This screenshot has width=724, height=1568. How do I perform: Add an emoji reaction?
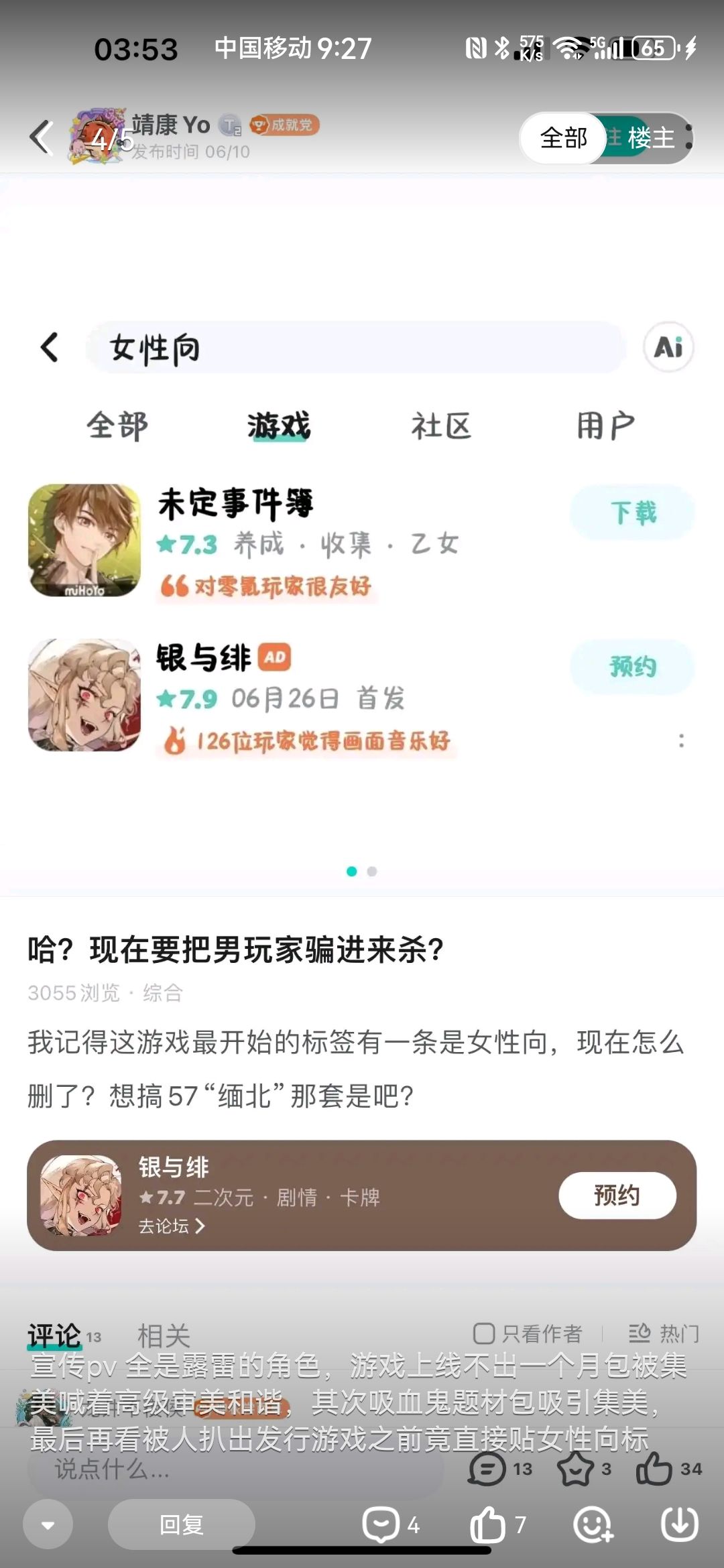pos(593,1525)
